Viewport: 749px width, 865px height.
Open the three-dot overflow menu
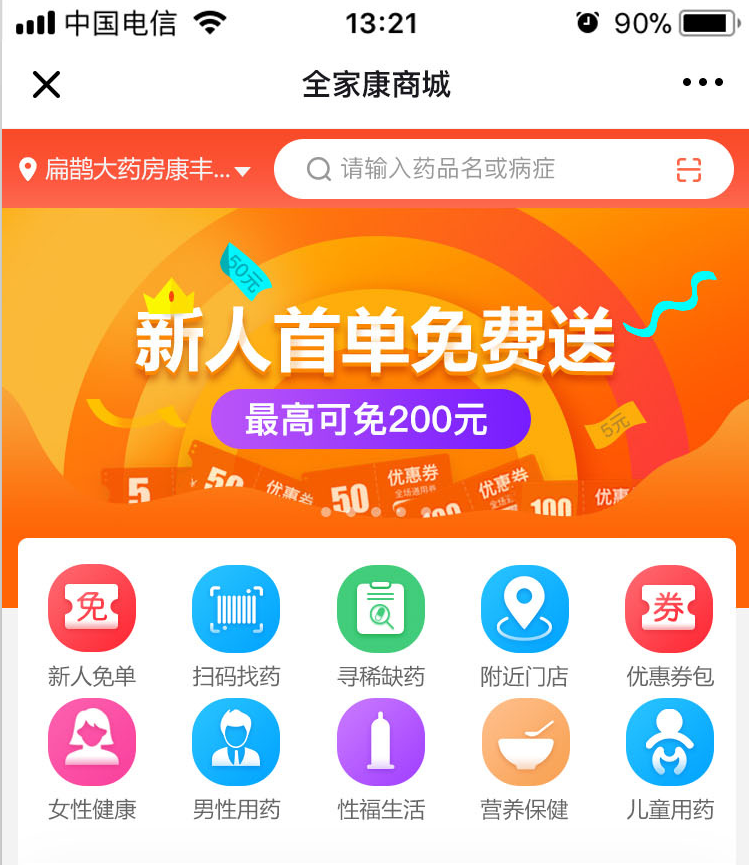(702, 84)
